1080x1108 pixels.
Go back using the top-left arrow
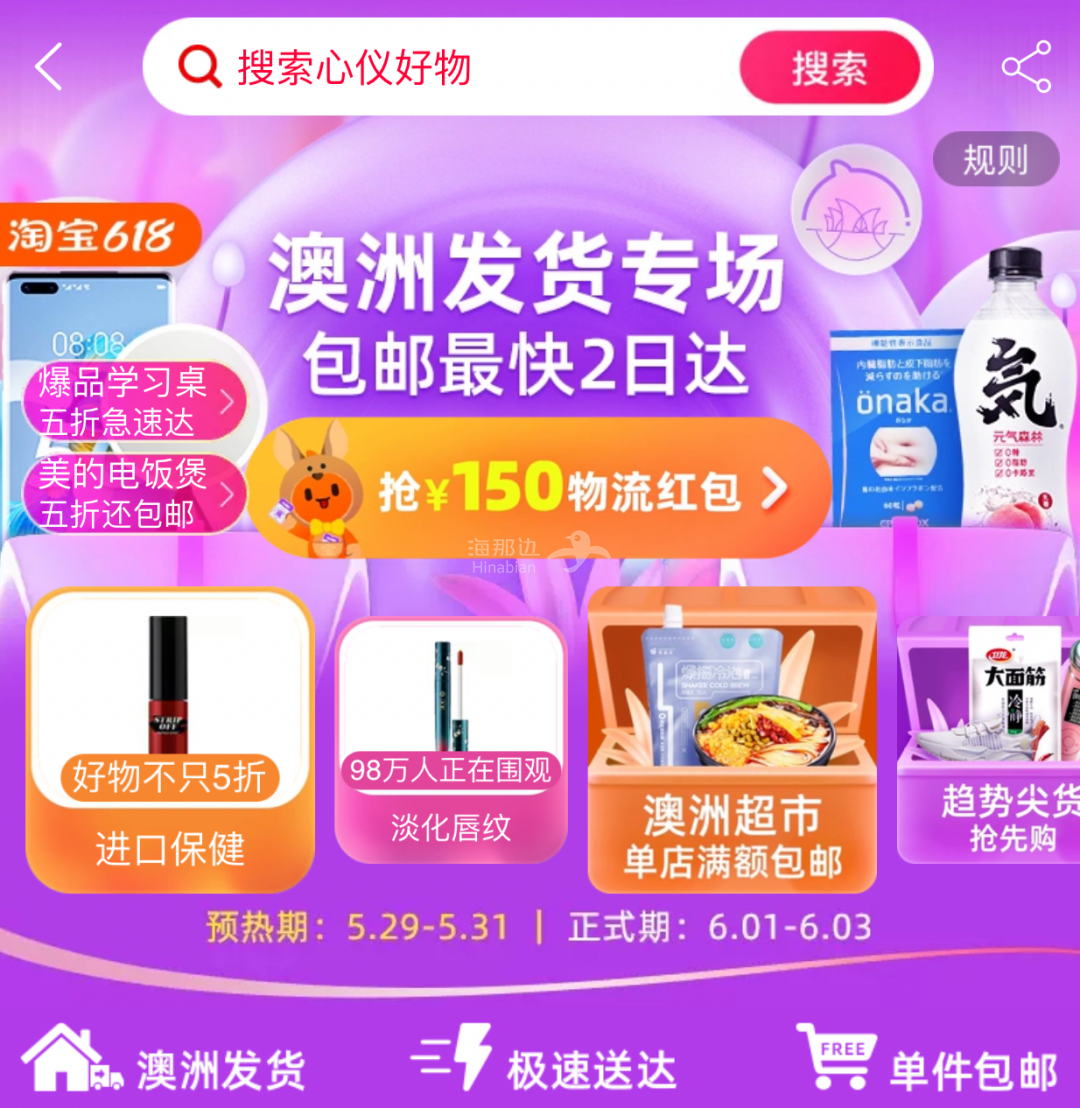(48, 67)
